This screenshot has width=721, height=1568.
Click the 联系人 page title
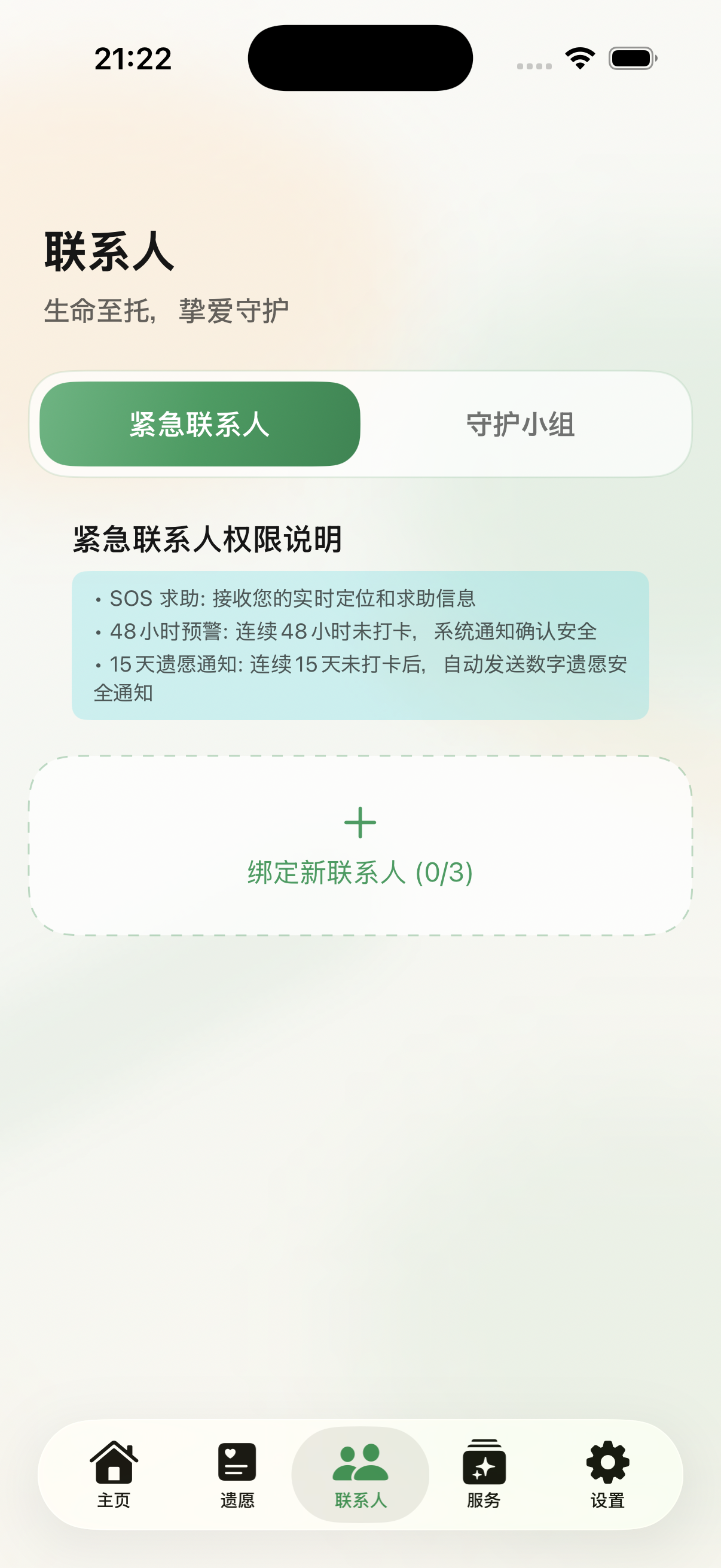(108, 250)
